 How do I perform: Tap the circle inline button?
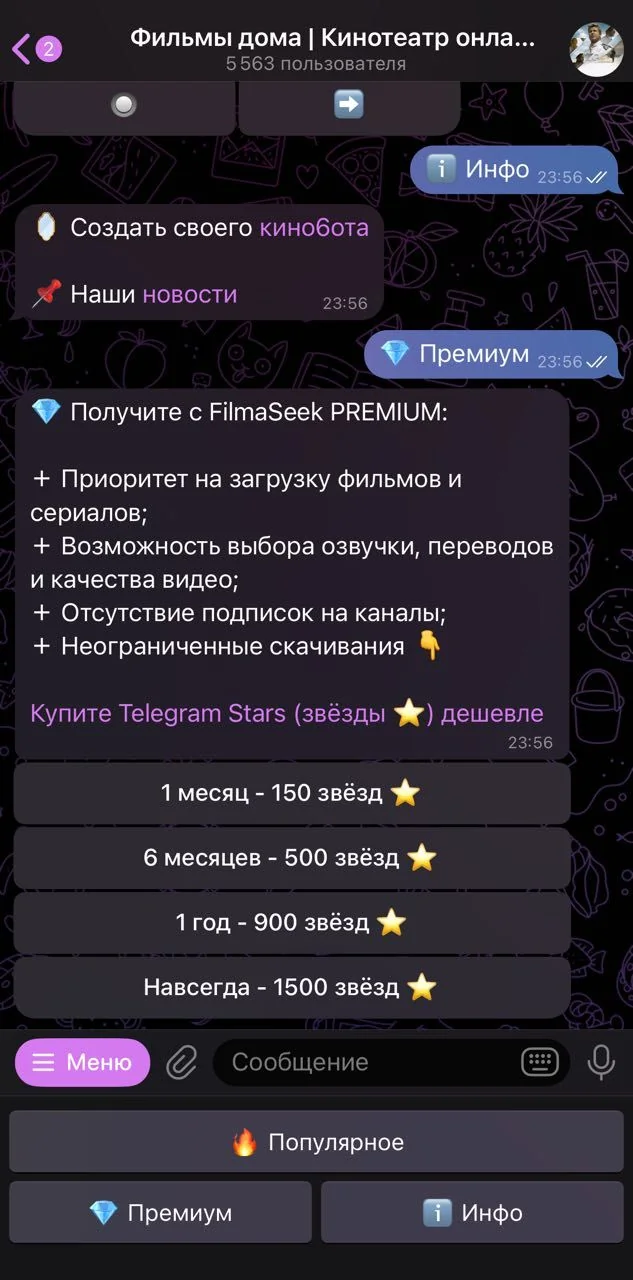pos(124,105)
